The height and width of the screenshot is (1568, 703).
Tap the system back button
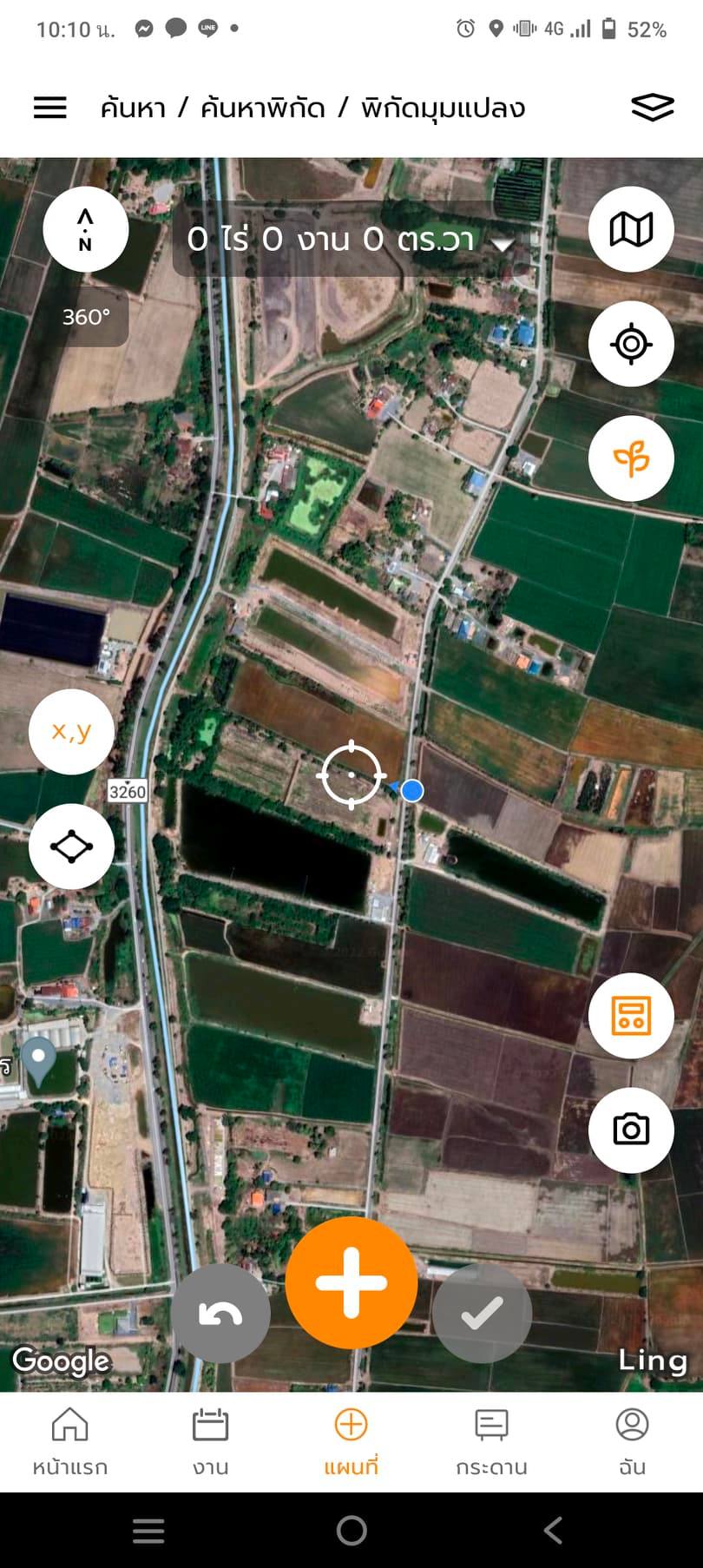tap(553, 1531)
